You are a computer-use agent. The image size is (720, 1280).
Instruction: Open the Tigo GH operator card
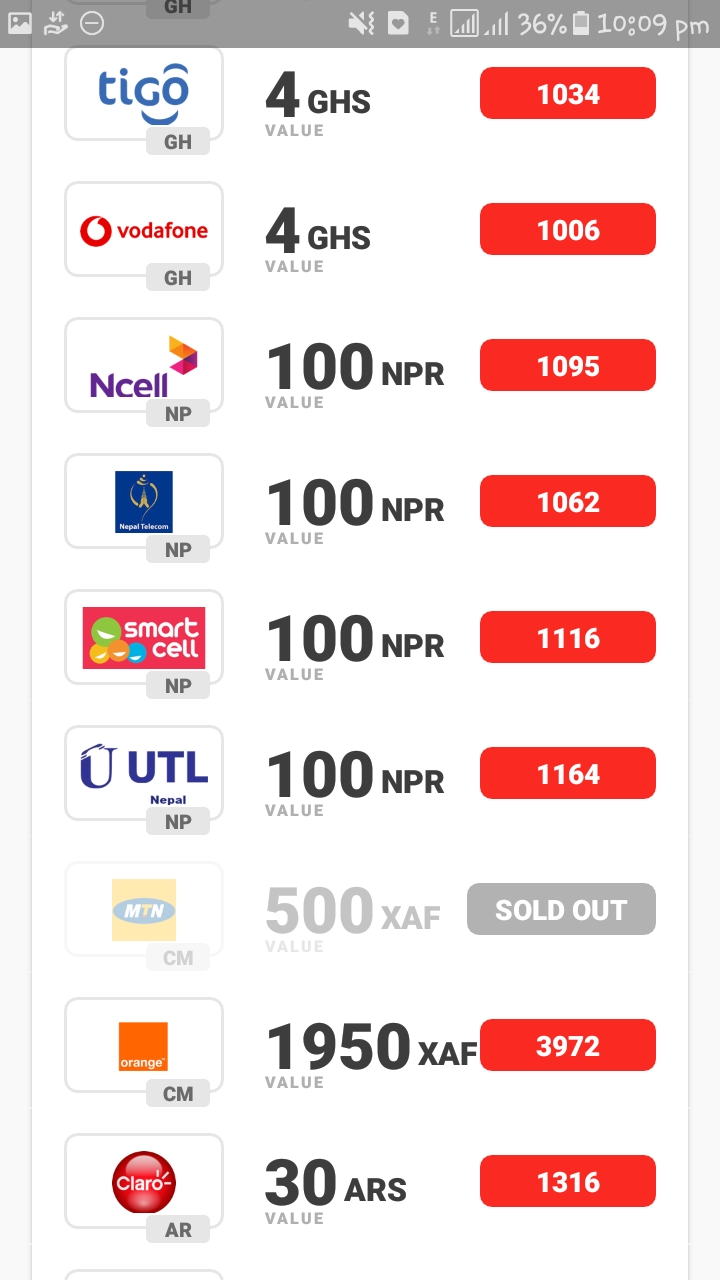(143, 93)
